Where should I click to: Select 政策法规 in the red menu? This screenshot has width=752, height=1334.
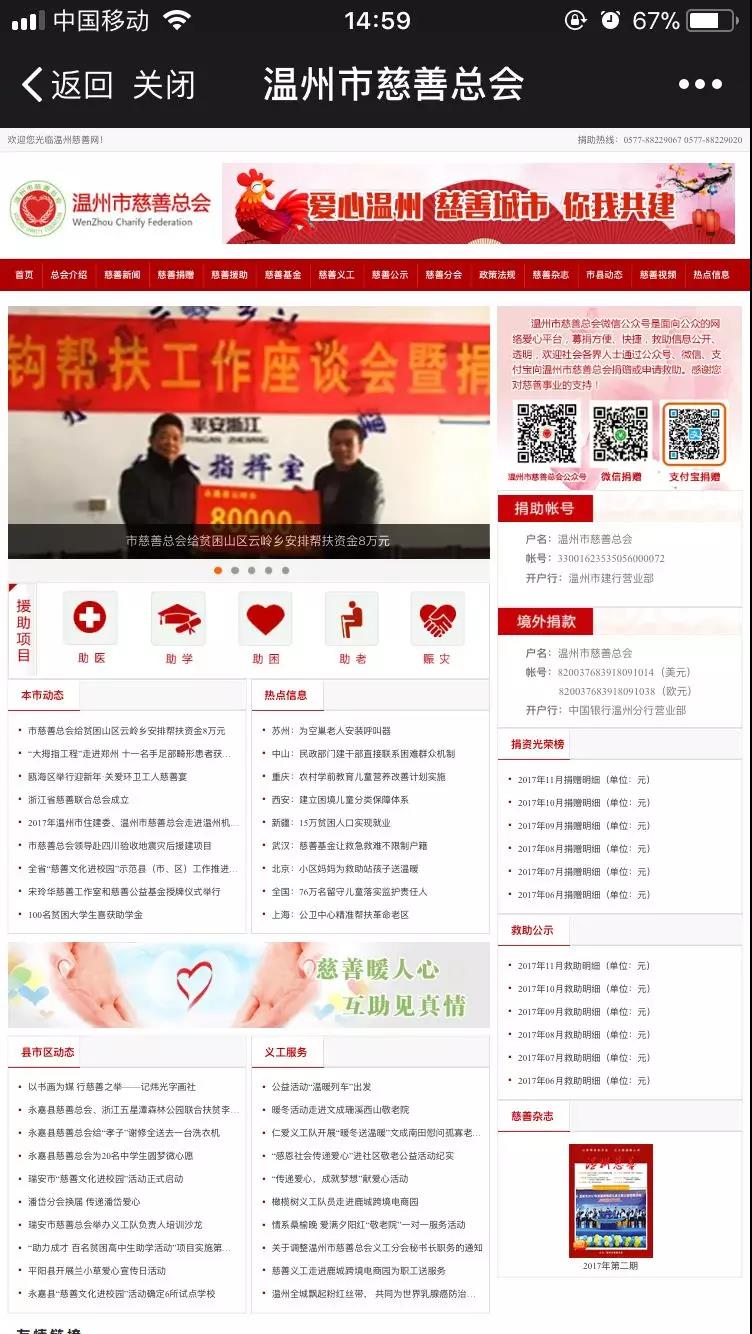[x=497, y=275]
